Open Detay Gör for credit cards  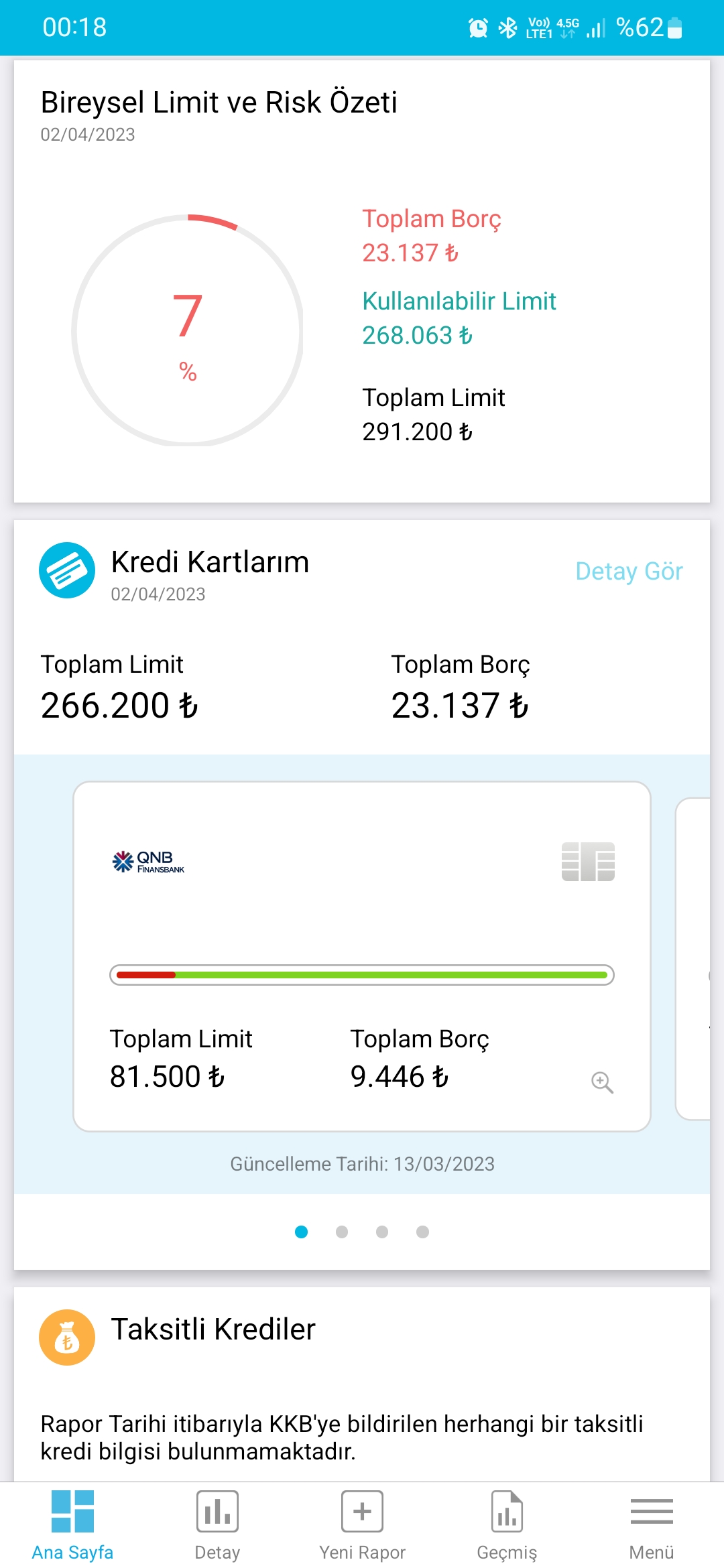click(629, 571)
